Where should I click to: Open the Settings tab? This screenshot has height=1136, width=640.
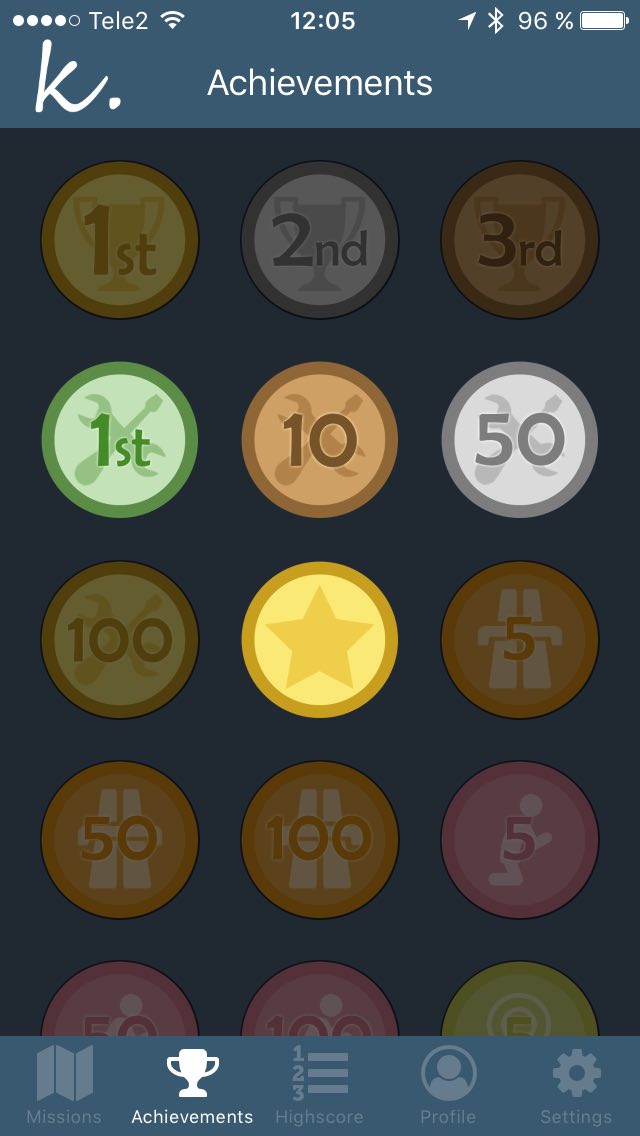576,1085
